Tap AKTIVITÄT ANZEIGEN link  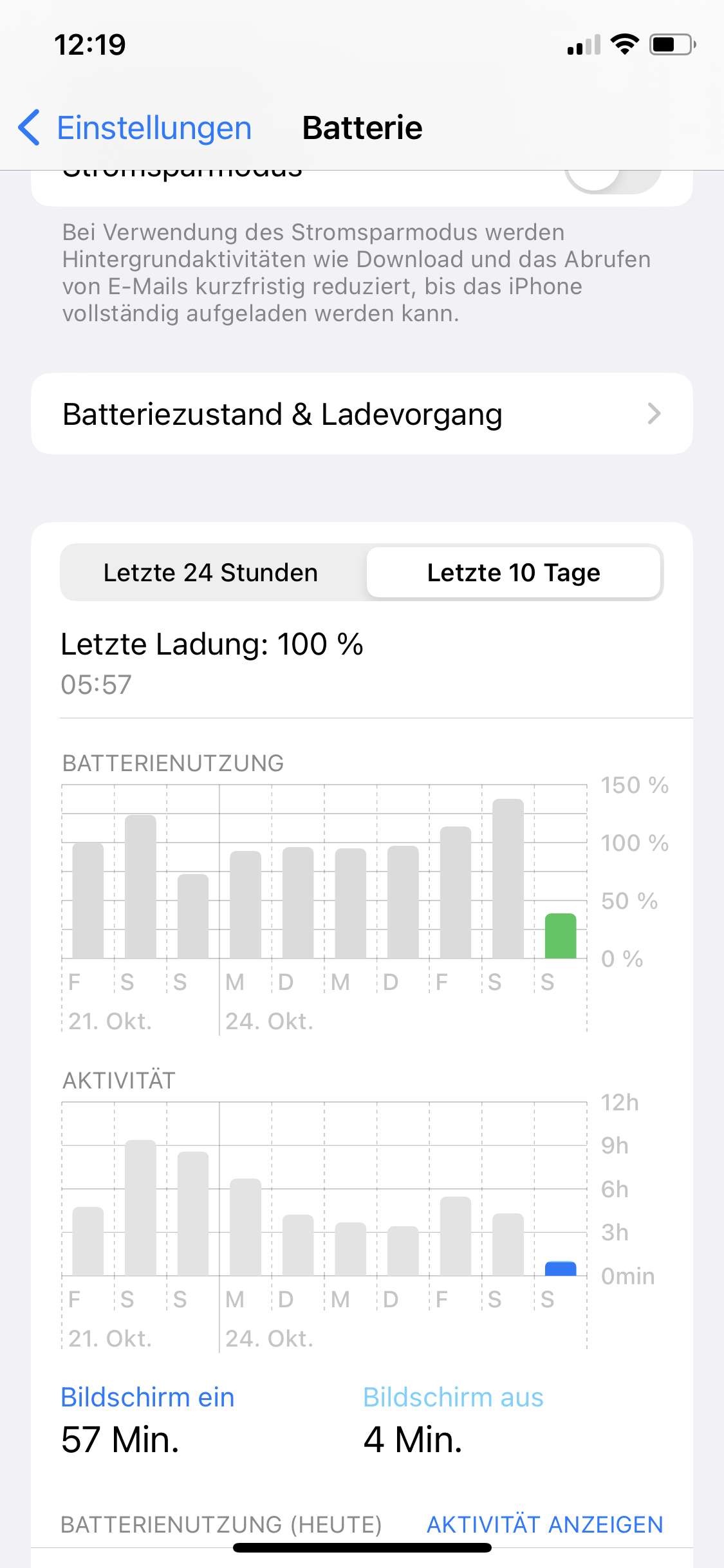pyautogui.click(x=544, y=1524)
